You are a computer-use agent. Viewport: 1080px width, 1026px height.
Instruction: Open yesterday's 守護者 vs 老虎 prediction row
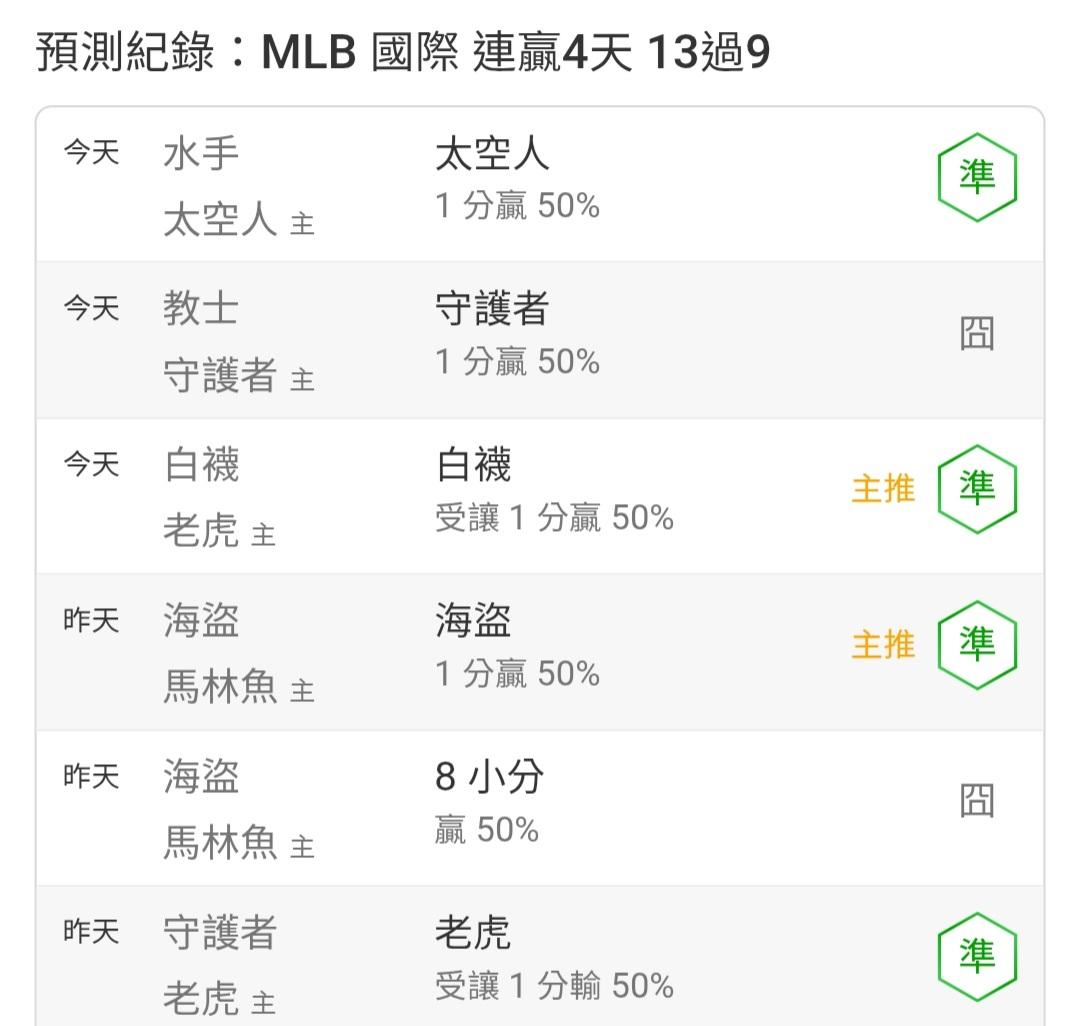540,956
